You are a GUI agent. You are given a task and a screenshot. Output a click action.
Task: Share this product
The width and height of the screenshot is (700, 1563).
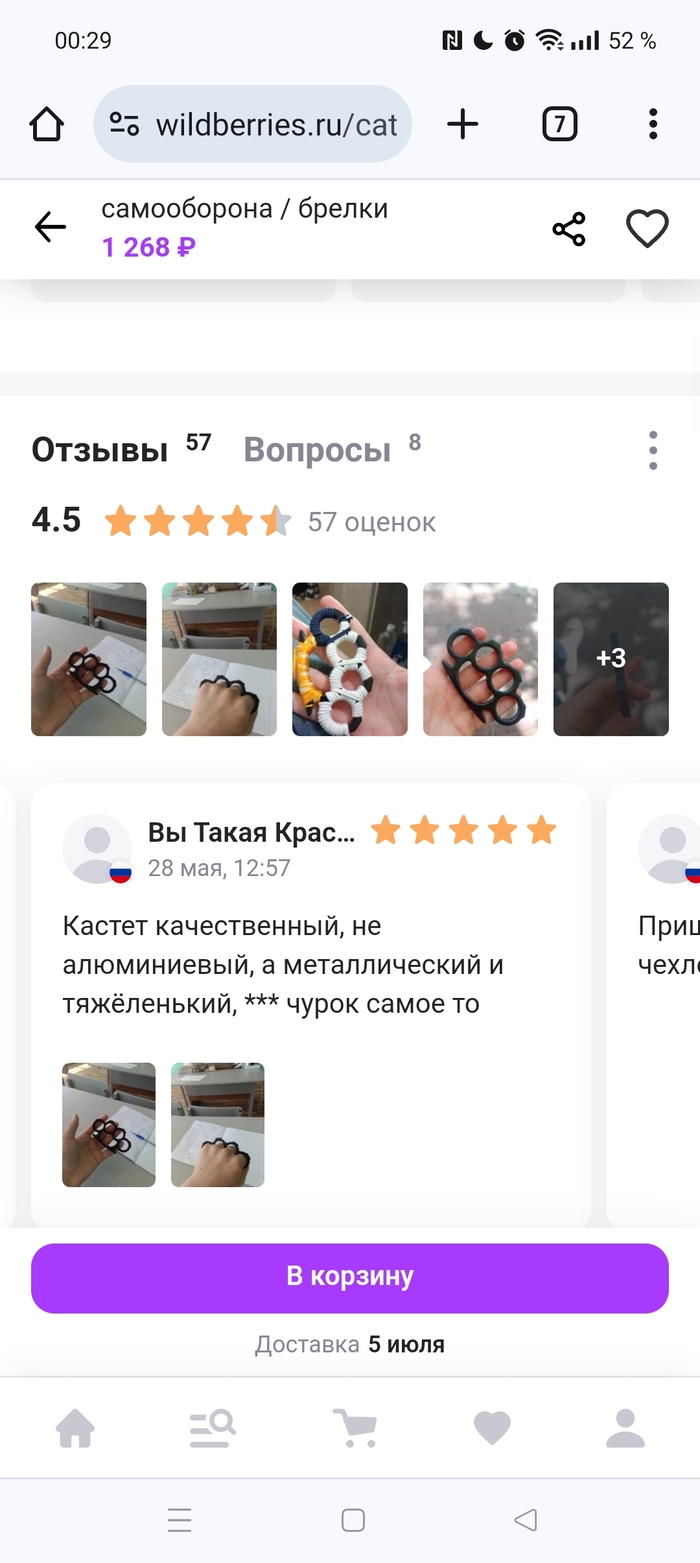click(x=568, y=229)
